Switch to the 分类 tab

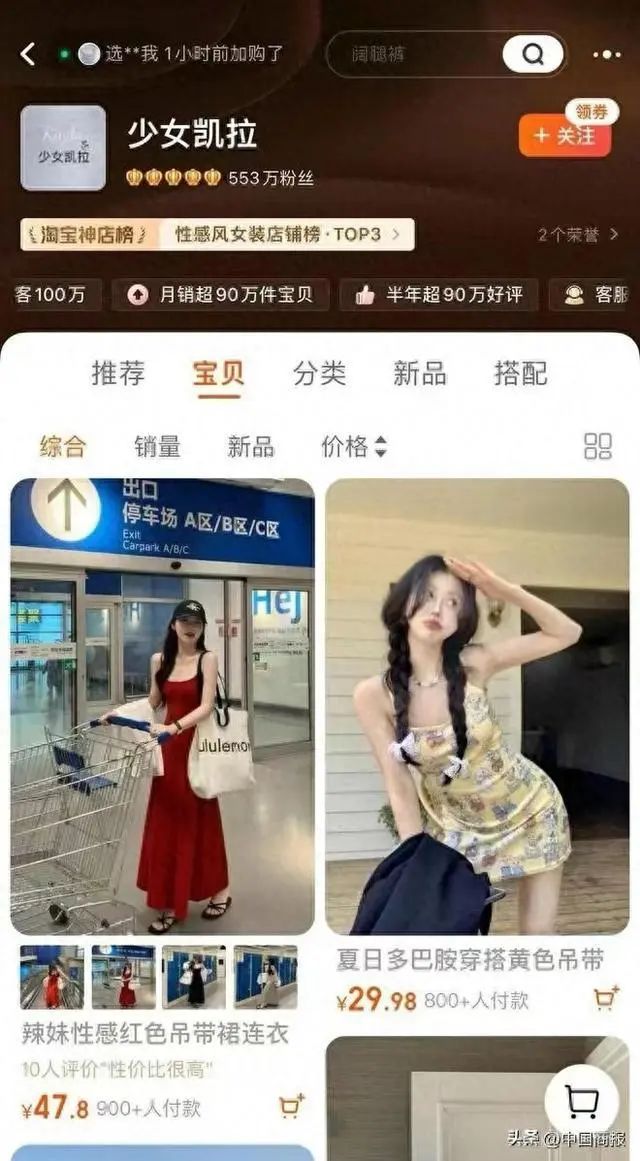click(x=319, y=373)
